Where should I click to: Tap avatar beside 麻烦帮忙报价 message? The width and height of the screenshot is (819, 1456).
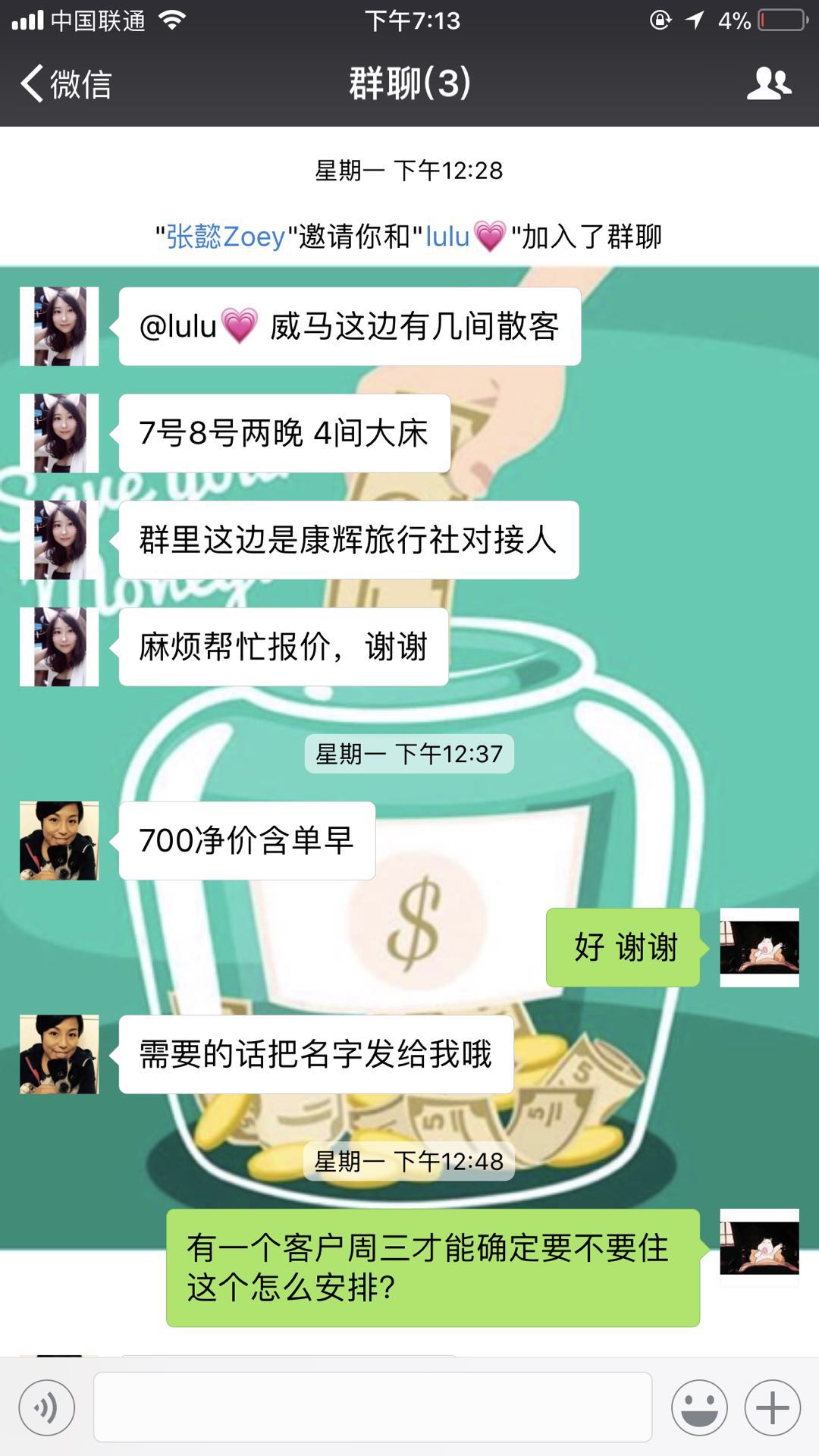point(59,647)
